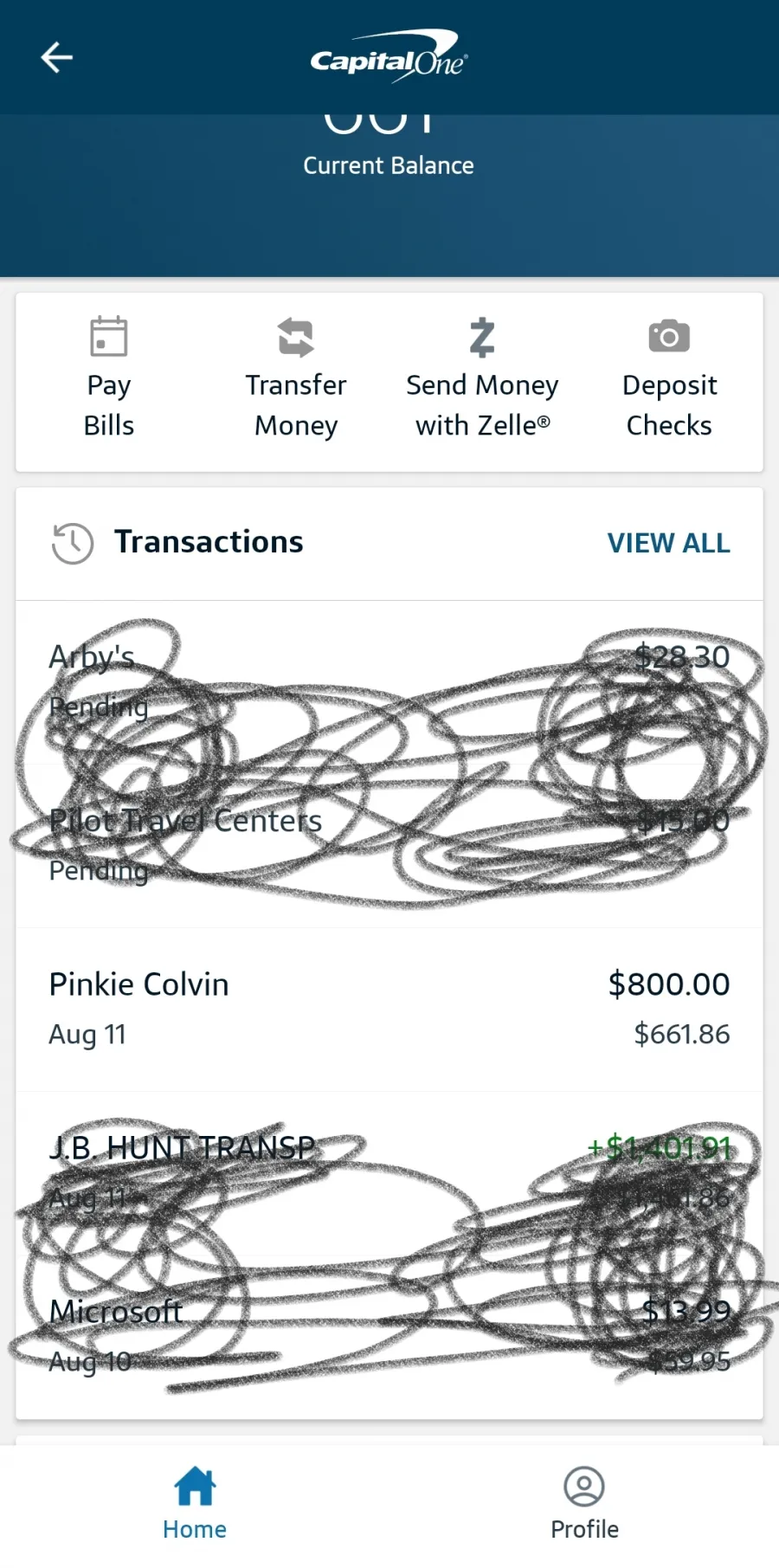Open the J.B. HUNT TRANSP transaction
The image size is (779, 1568).
coord(389,1172)
